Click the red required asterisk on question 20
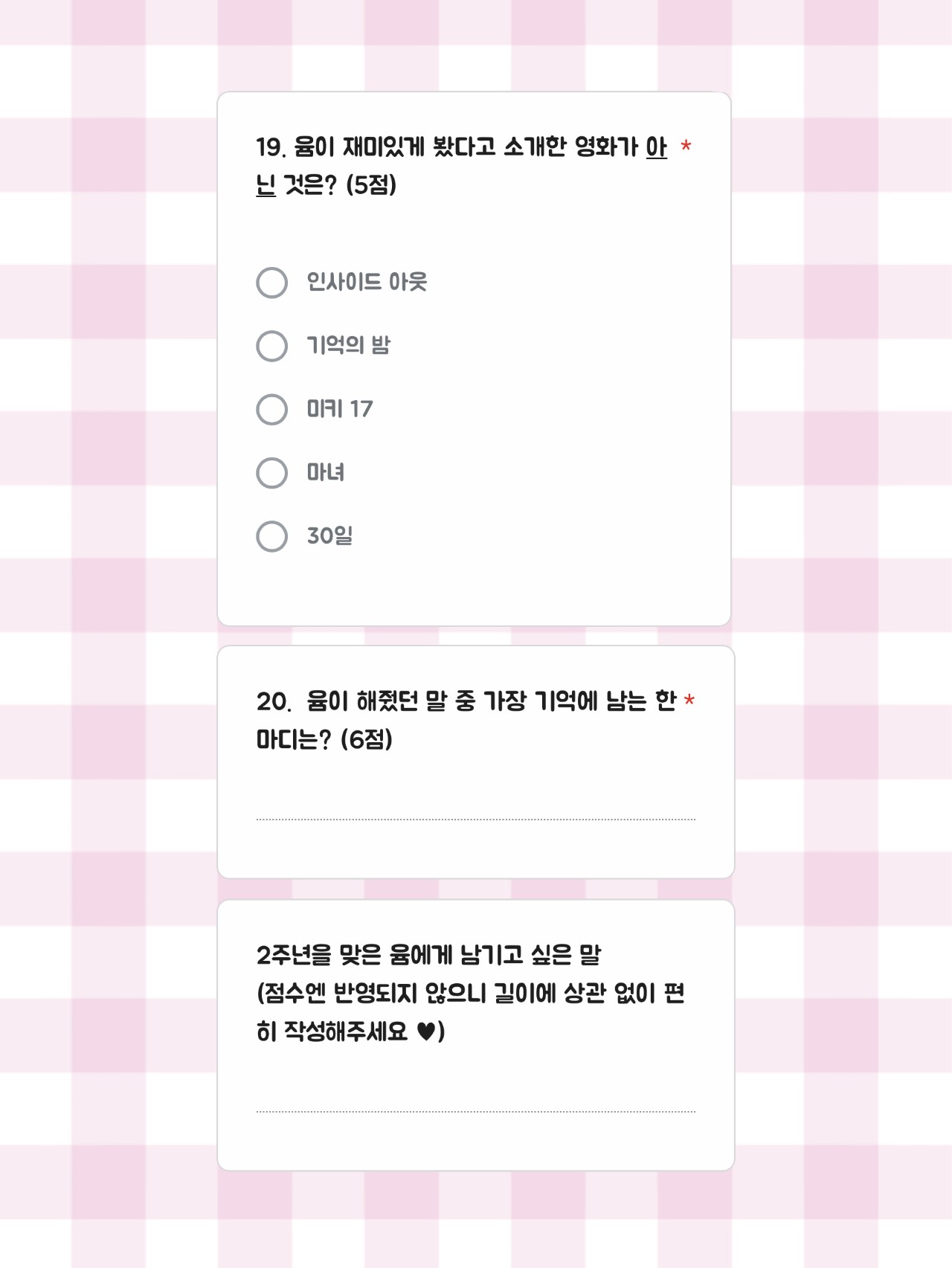Screen dimensions: 952x1268 point(691,698)
